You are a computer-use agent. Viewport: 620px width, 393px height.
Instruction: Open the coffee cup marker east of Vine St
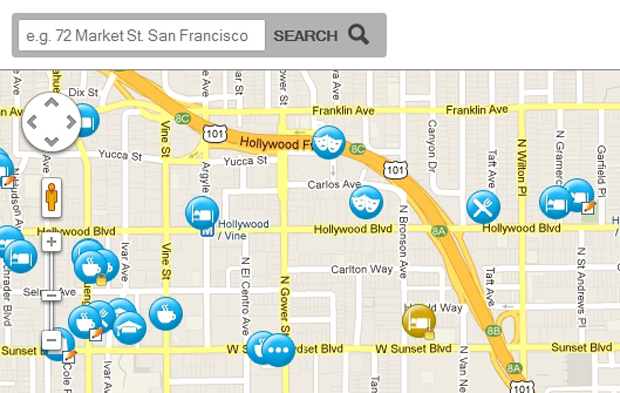coord(166,314)
